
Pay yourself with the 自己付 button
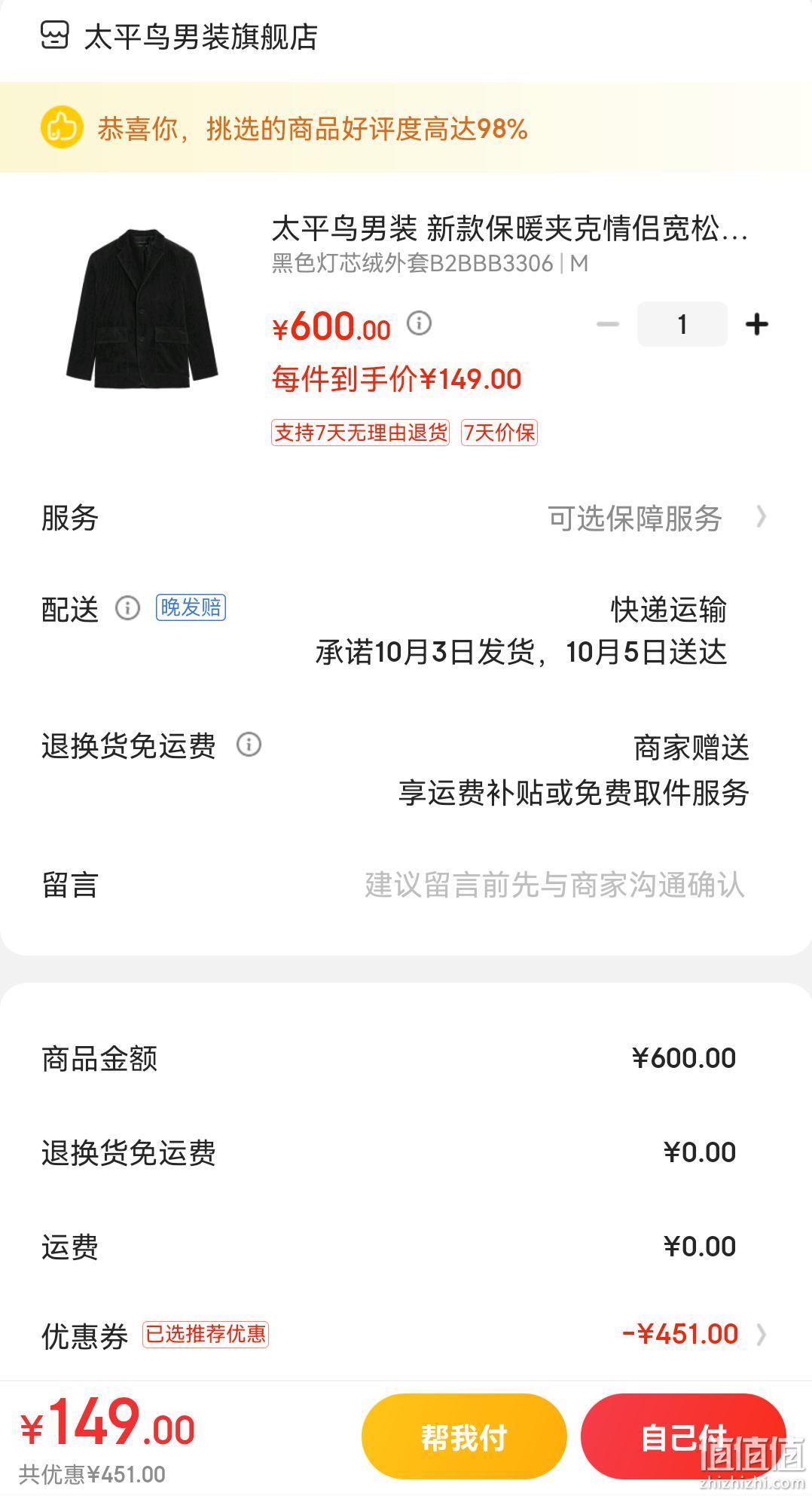683,1436
